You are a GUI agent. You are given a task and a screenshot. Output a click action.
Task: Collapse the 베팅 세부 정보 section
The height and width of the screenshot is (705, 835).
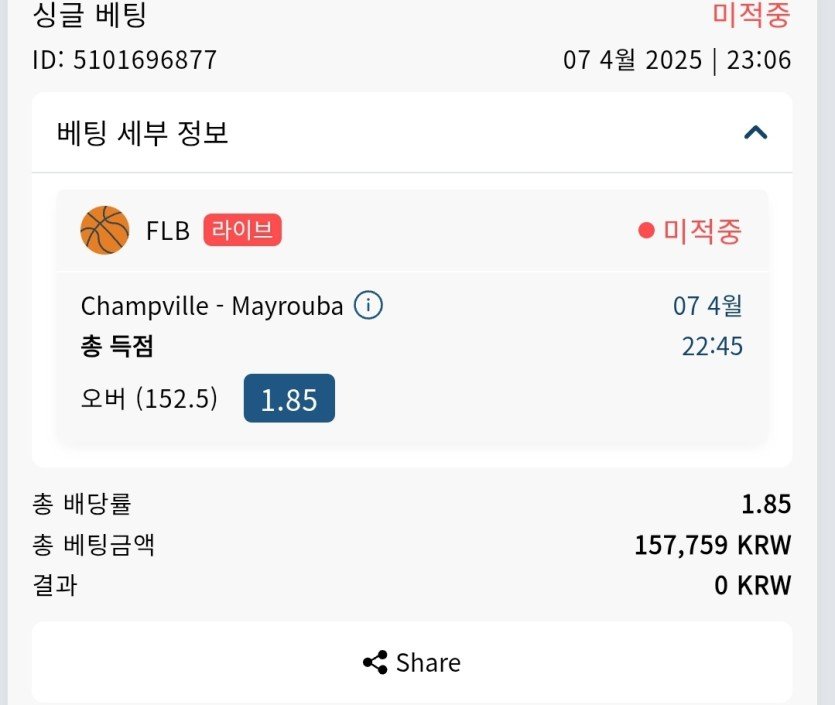pyautogui.click(x=756, y=133)
